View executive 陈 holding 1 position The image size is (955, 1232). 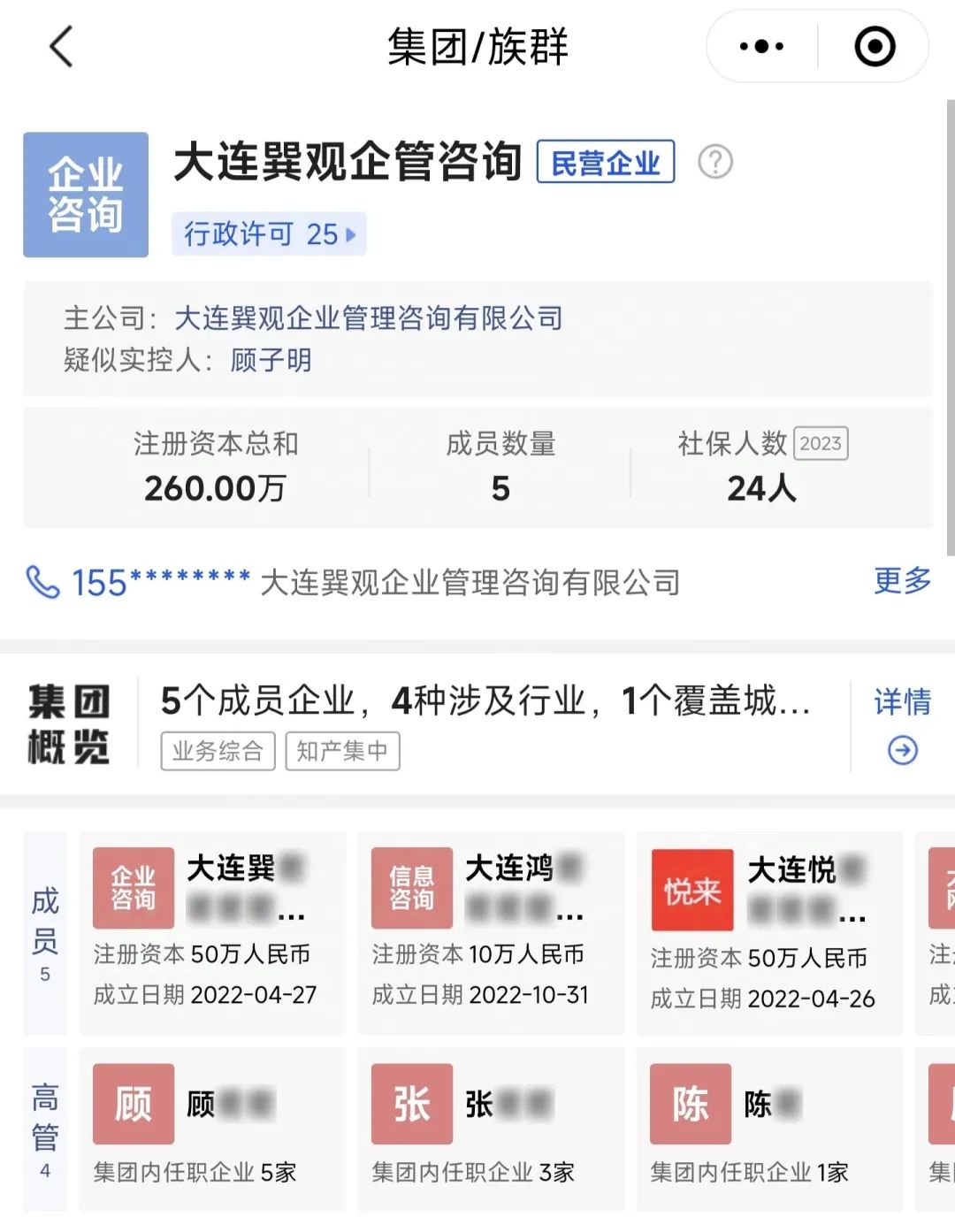click(x=768, y=1129)
